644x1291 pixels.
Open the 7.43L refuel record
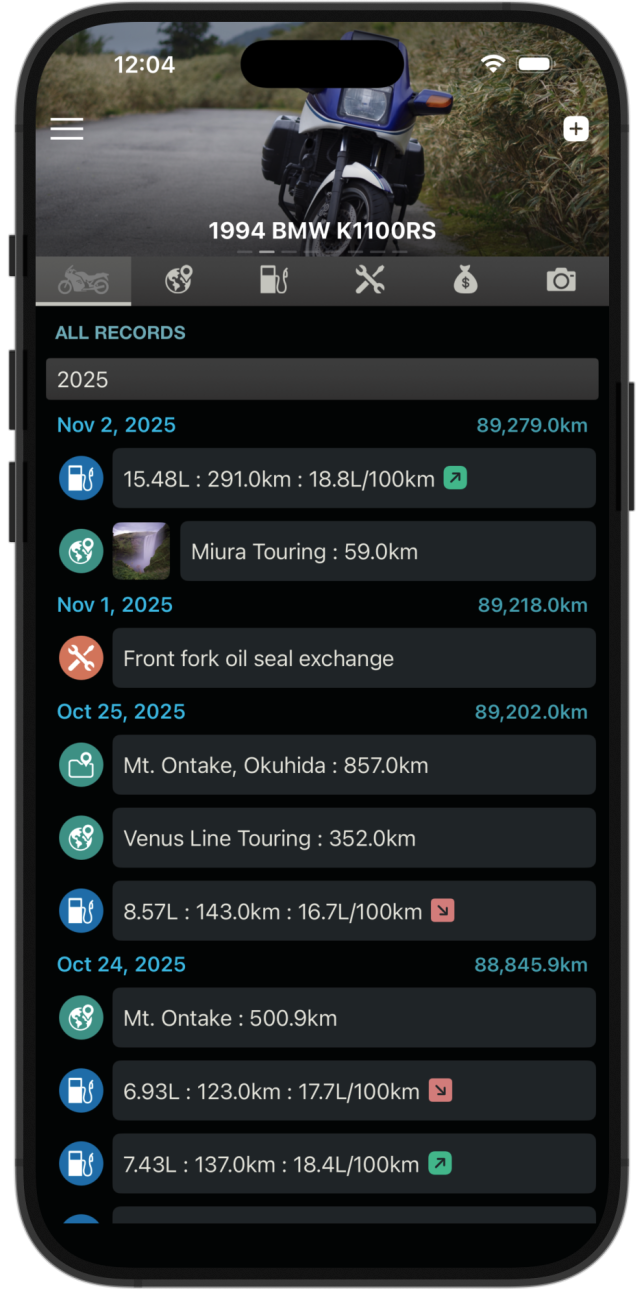[354, 1165]
